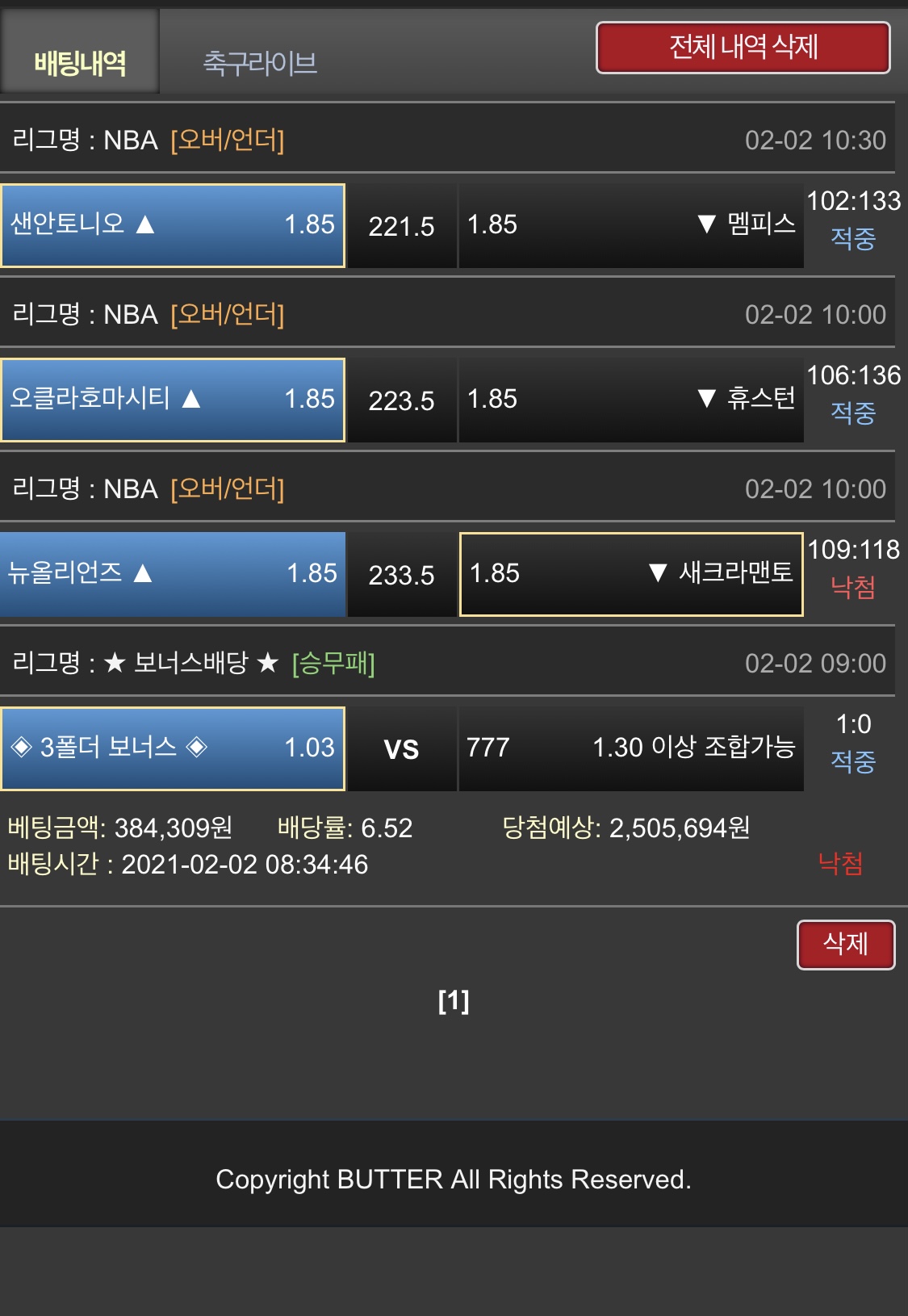Tap the 전체 내역 삭제 button

(x=743, y=48)
